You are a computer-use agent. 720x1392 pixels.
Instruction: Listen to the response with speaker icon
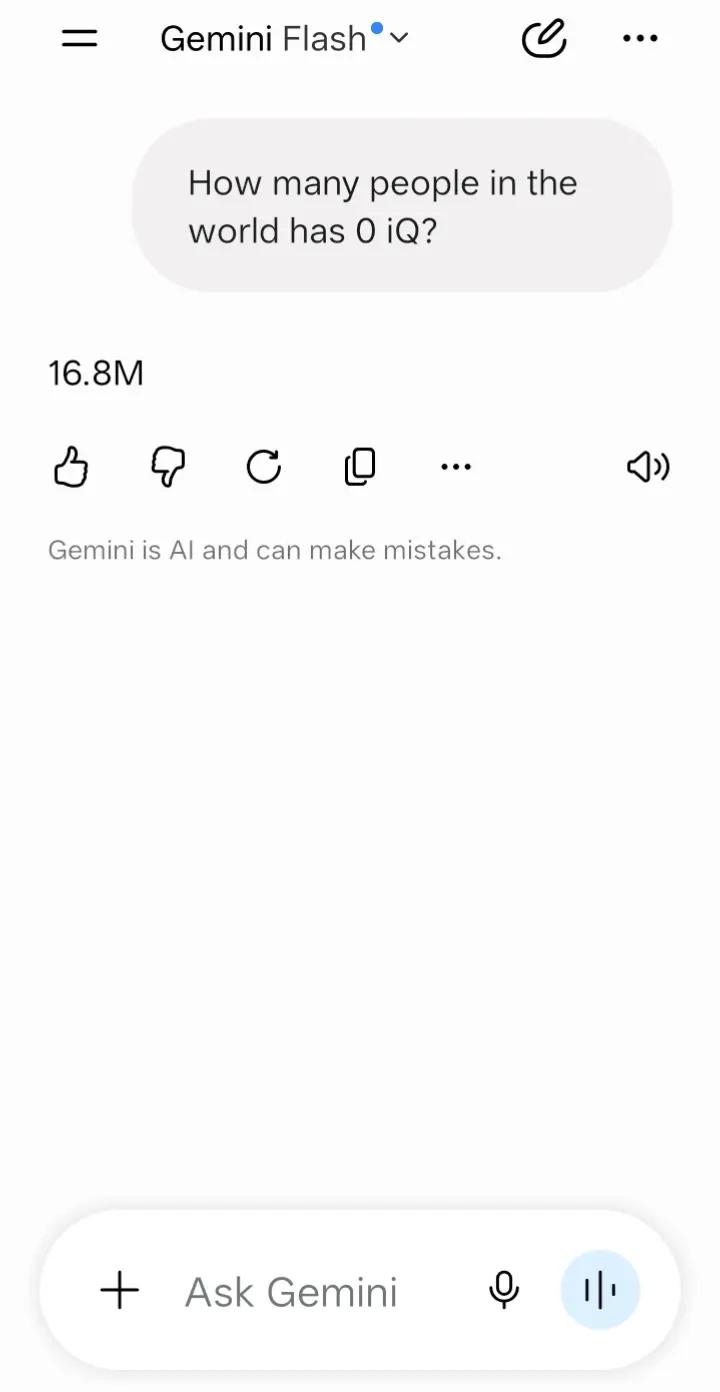coord(648,467)
